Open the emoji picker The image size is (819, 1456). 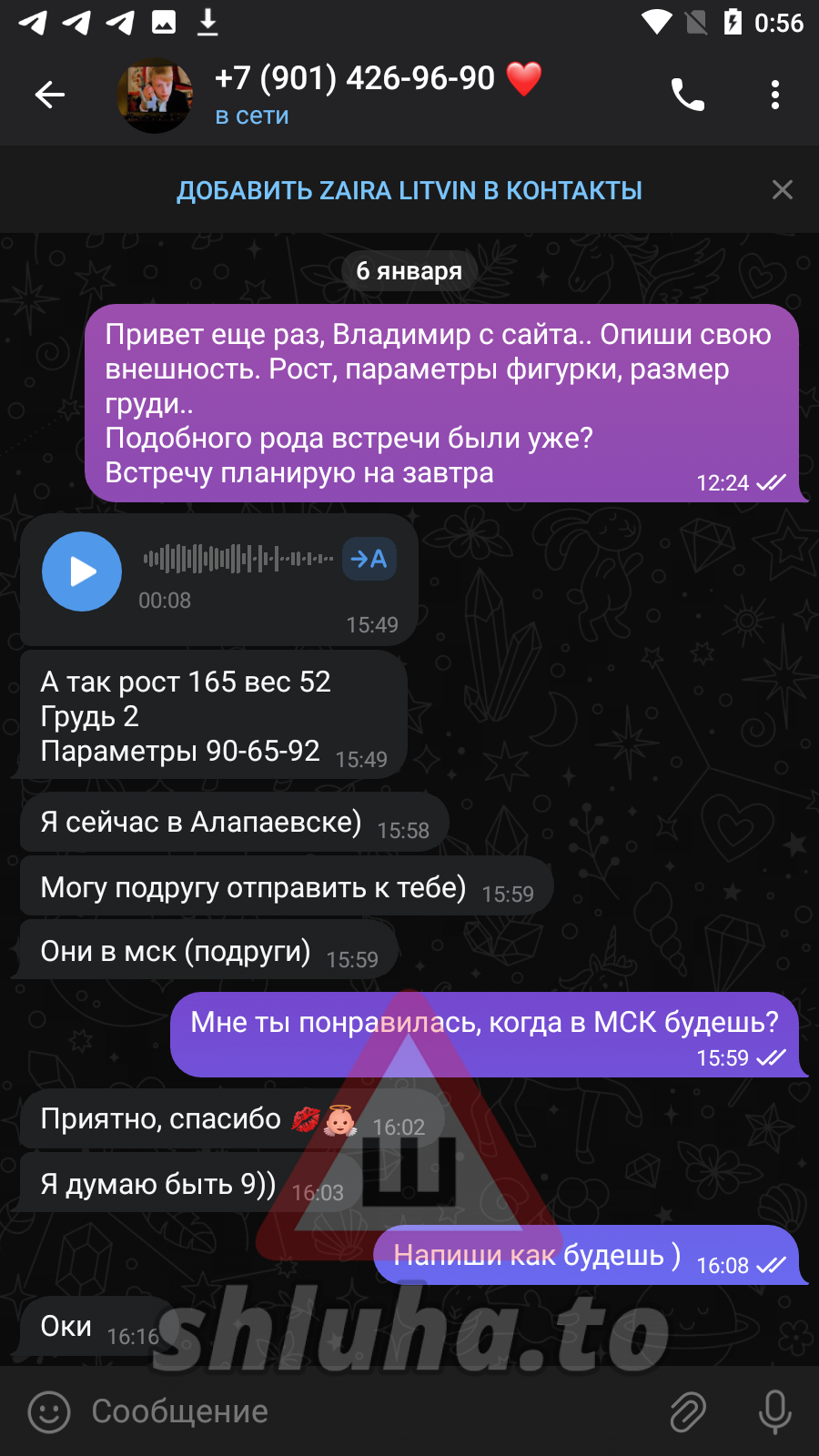pos(49,1411)
